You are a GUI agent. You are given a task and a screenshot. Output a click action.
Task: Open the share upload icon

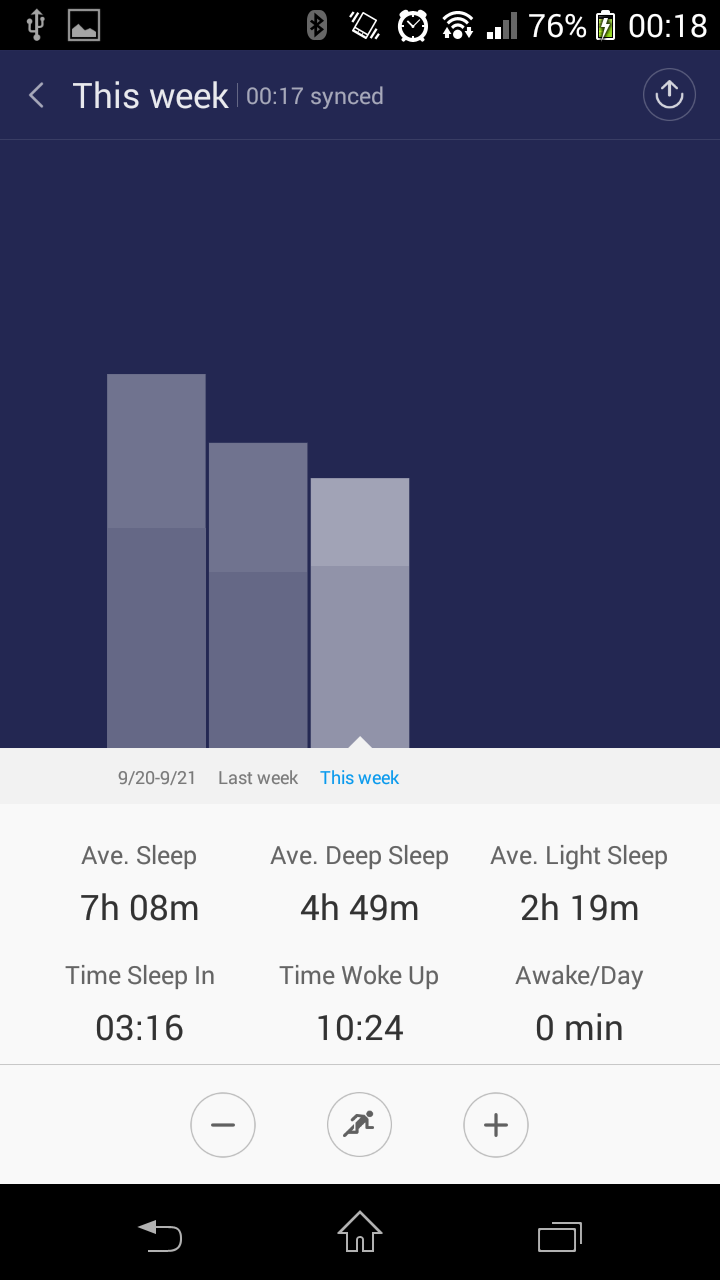tap(669, 95)
